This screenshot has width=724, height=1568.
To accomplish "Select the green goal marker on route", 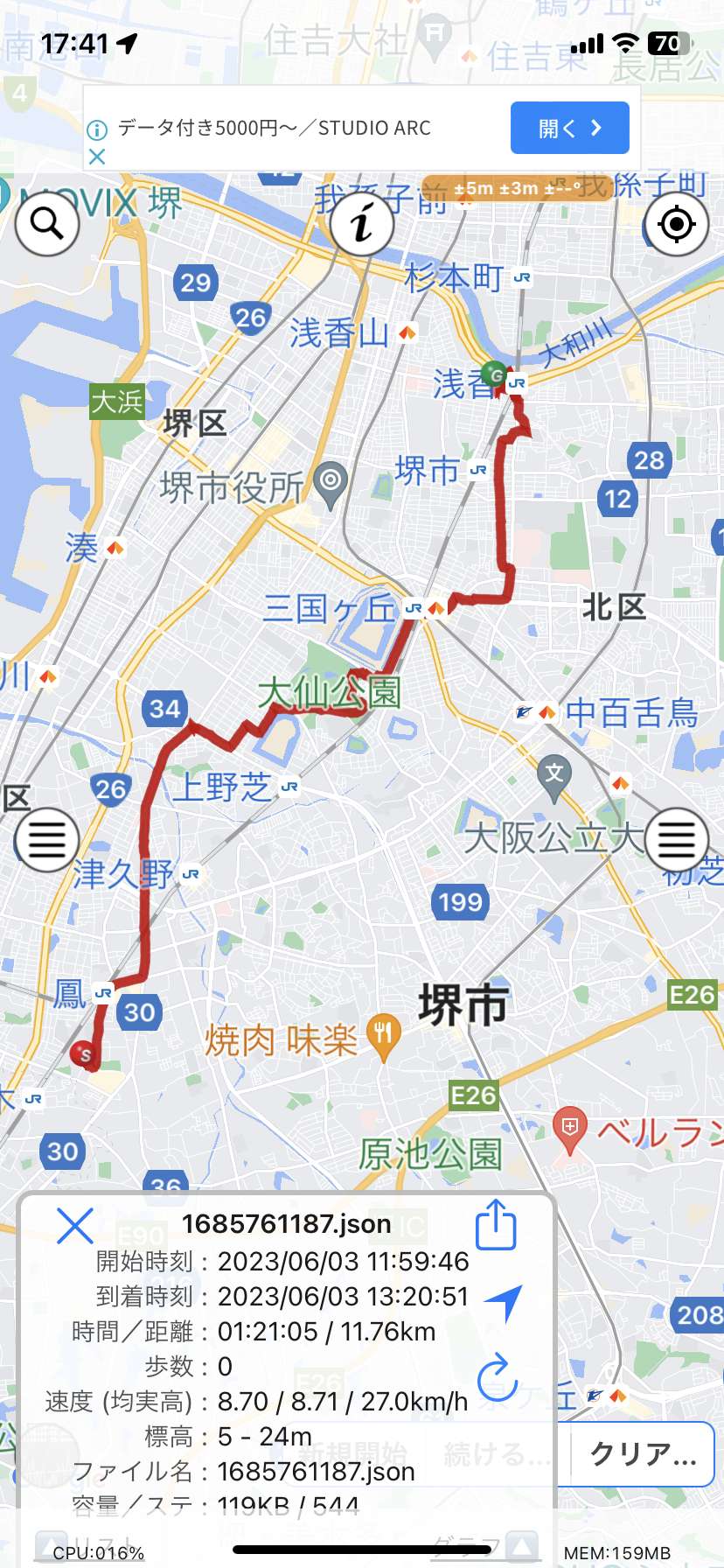I will pos(494,375).
